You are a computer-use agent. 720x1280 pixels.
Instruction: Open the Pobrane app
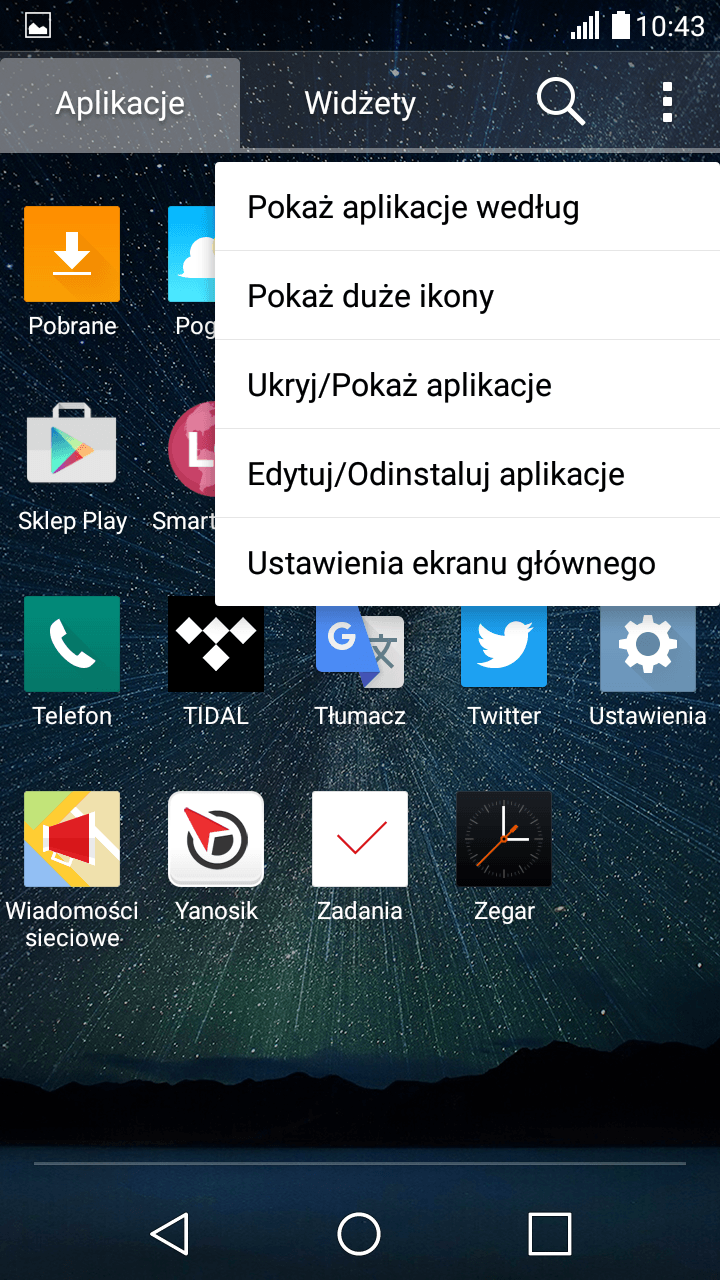tap(72, 271)
